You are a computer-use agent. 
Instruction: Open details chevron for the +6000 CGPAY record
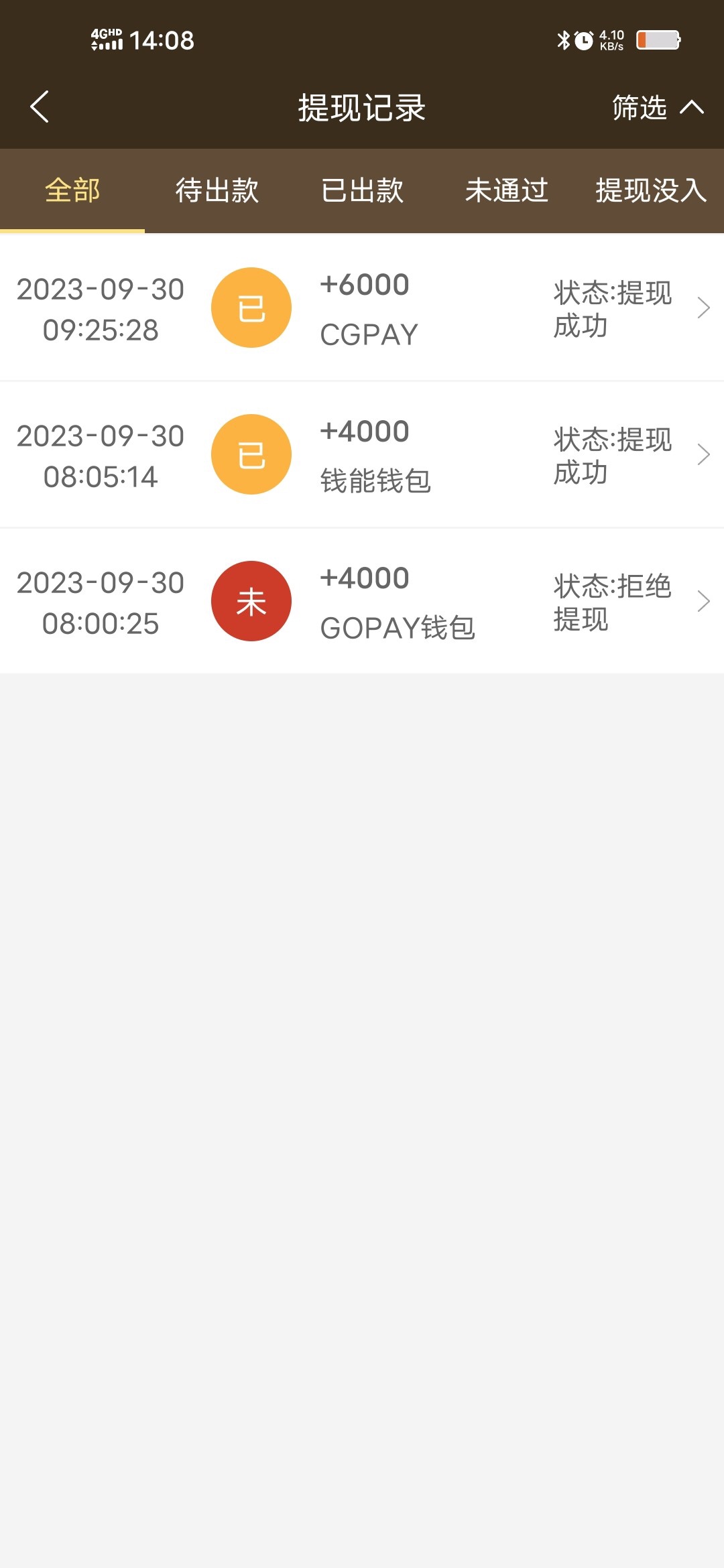pyautogui.click(x=703, y=307)
